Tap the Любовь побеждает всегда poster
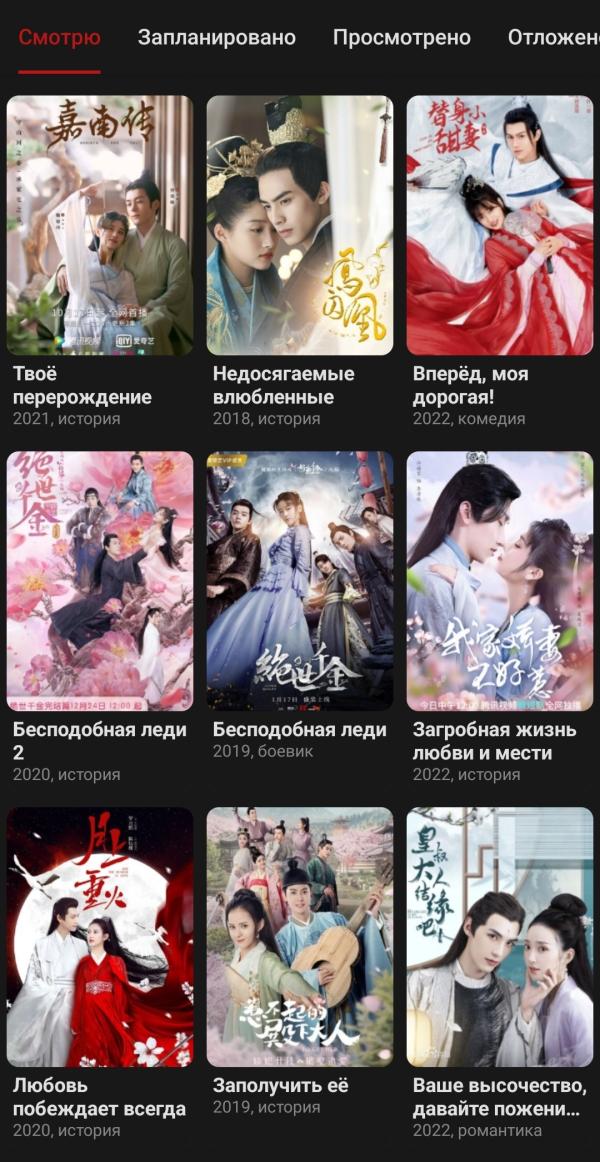The width and height of the screenshot is (600, 1162). click(x=100, y=937)
